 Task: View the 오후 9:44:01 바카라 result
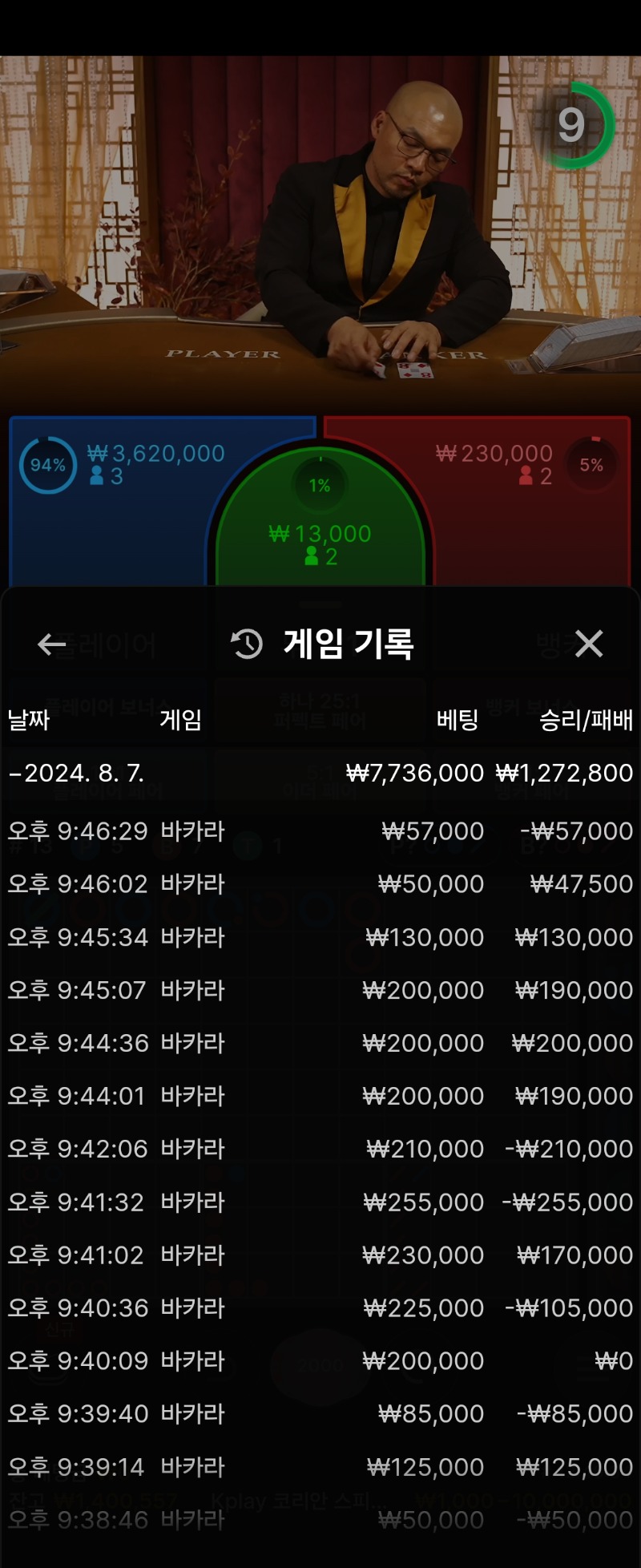[x=320, y=1096]
